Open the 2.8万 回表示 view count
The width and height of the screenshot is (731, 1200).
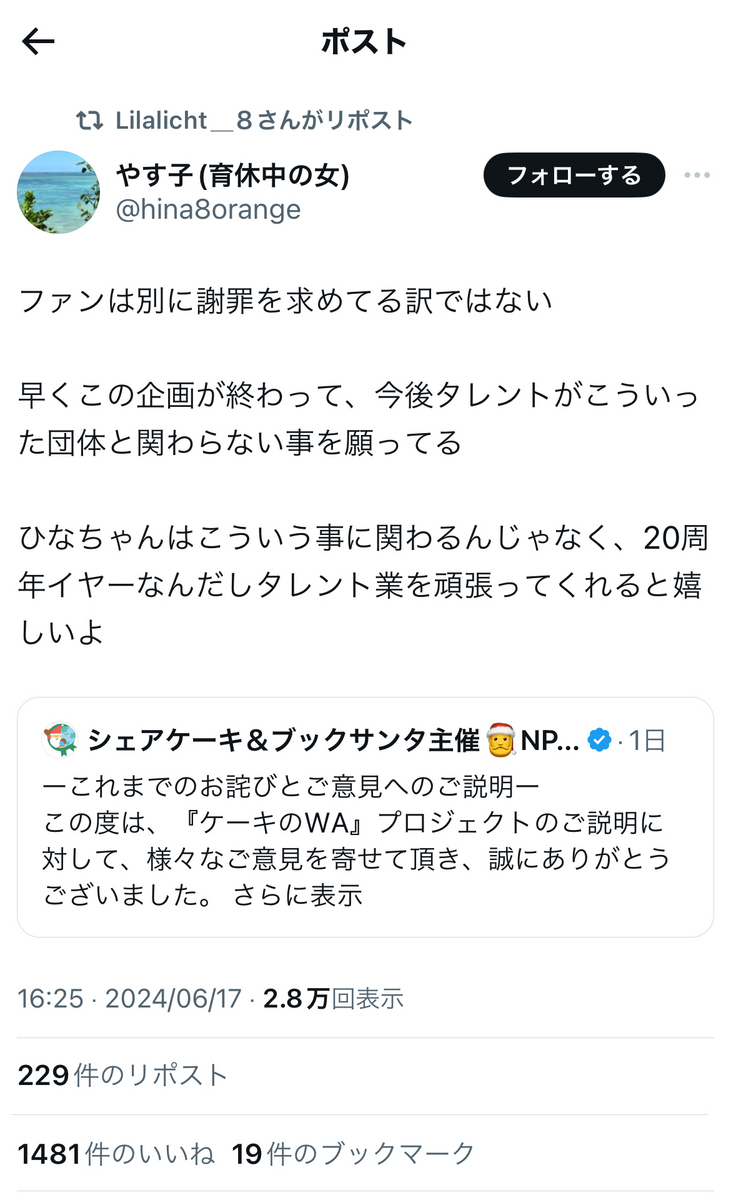coord(333,998)
